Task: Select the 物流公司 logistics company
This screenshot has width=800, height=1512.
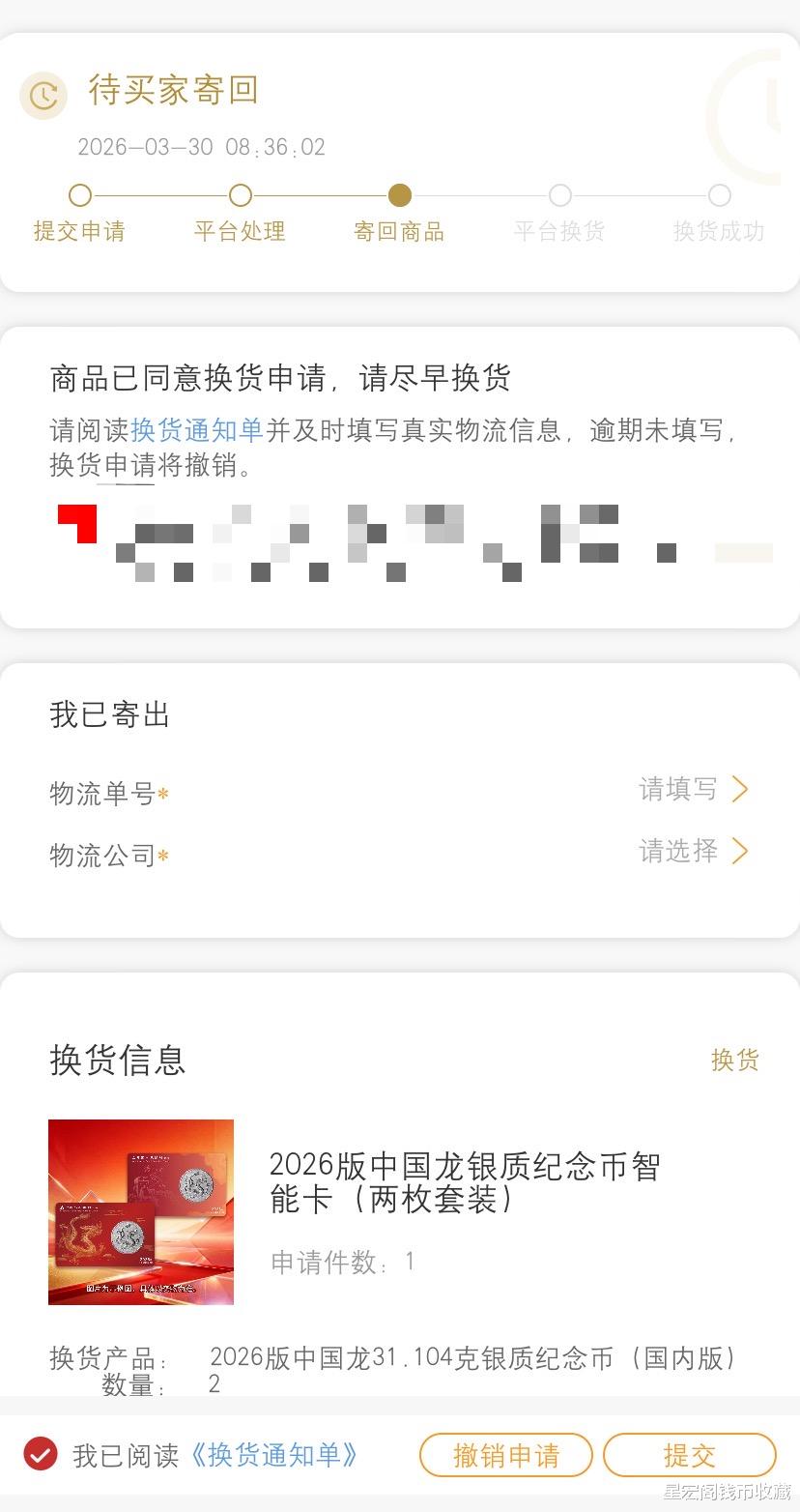Action: pyautogui.click(x=692, y=851)
